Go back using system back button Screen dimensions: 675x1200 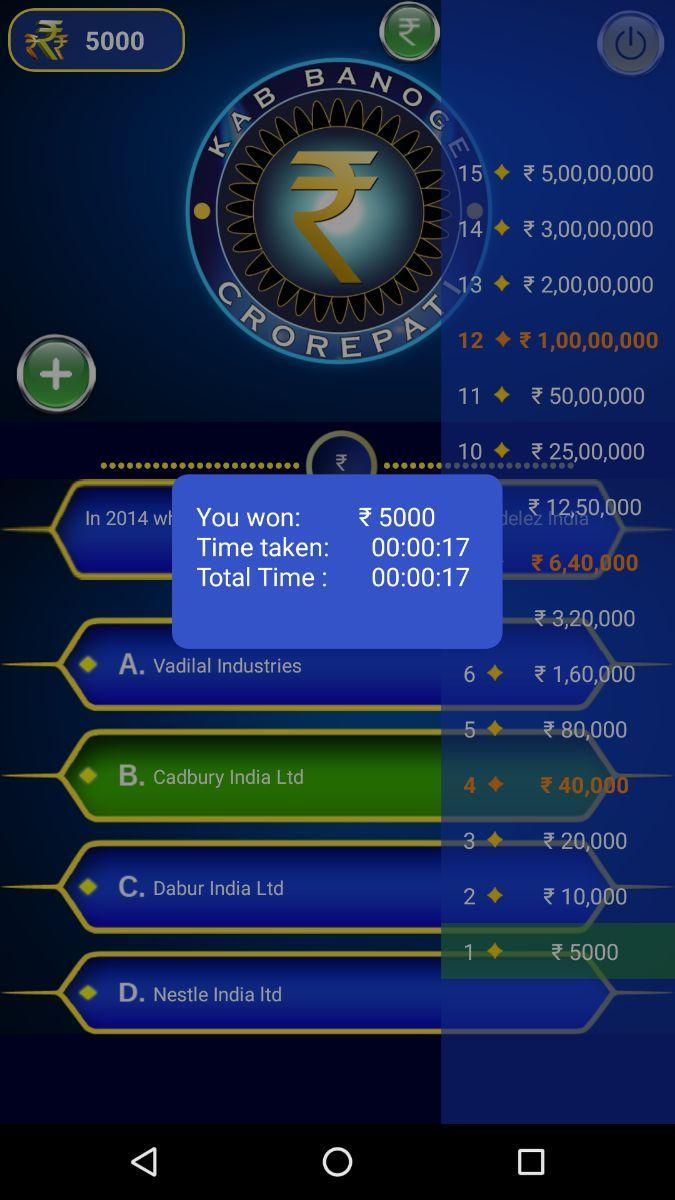click(x=144, y=1161)
